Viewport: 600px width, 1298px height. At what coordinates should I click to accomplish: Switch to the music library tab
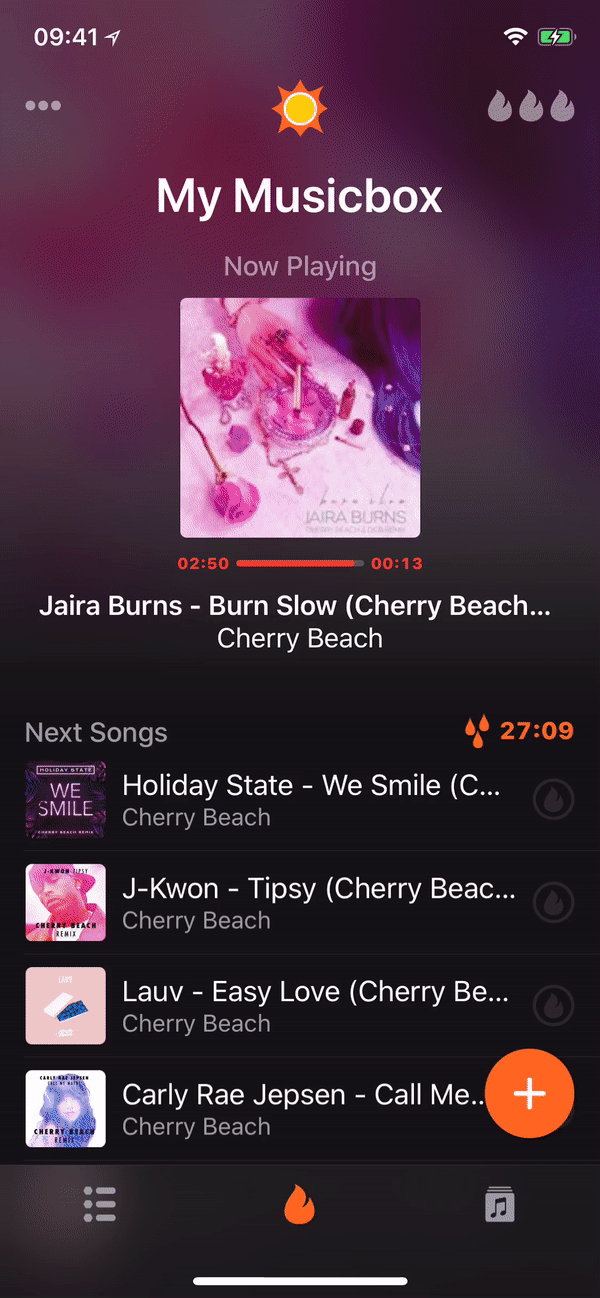500,1204
